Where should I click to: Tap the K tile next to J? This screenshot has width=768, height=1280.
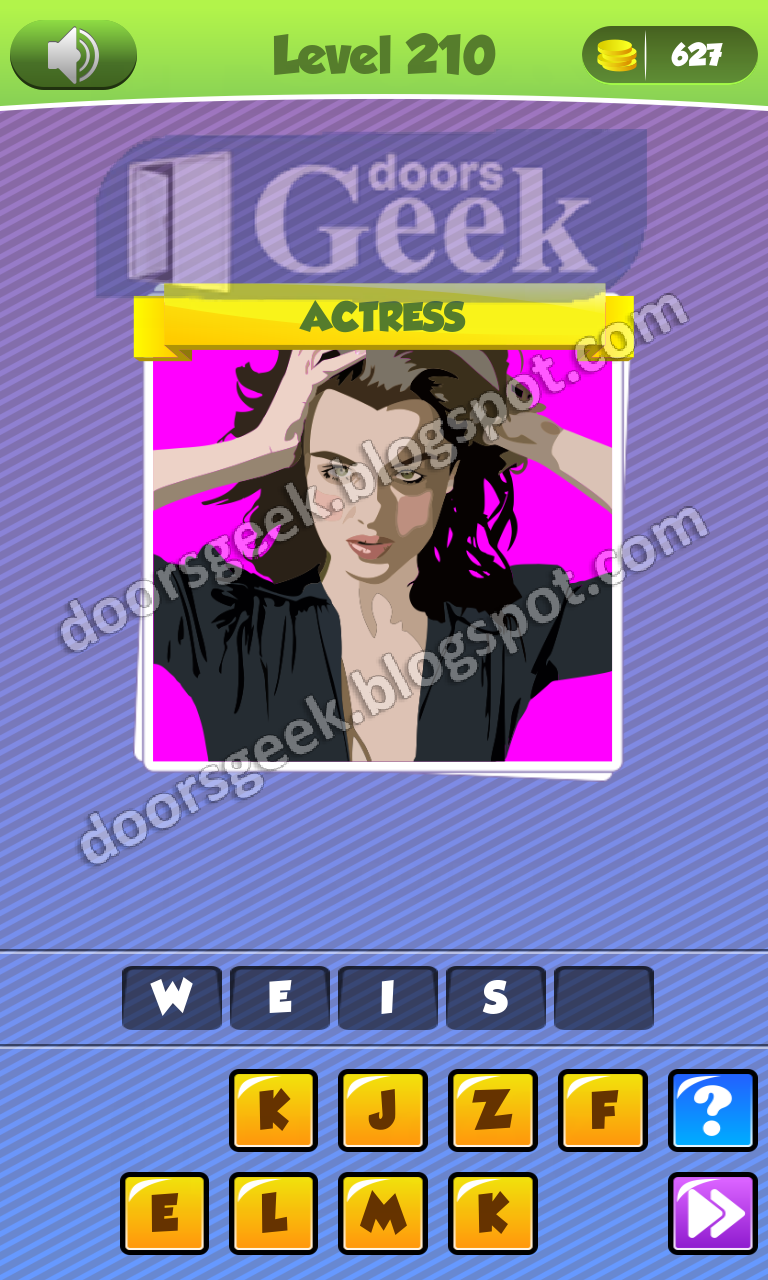(x=274, y=1110)
